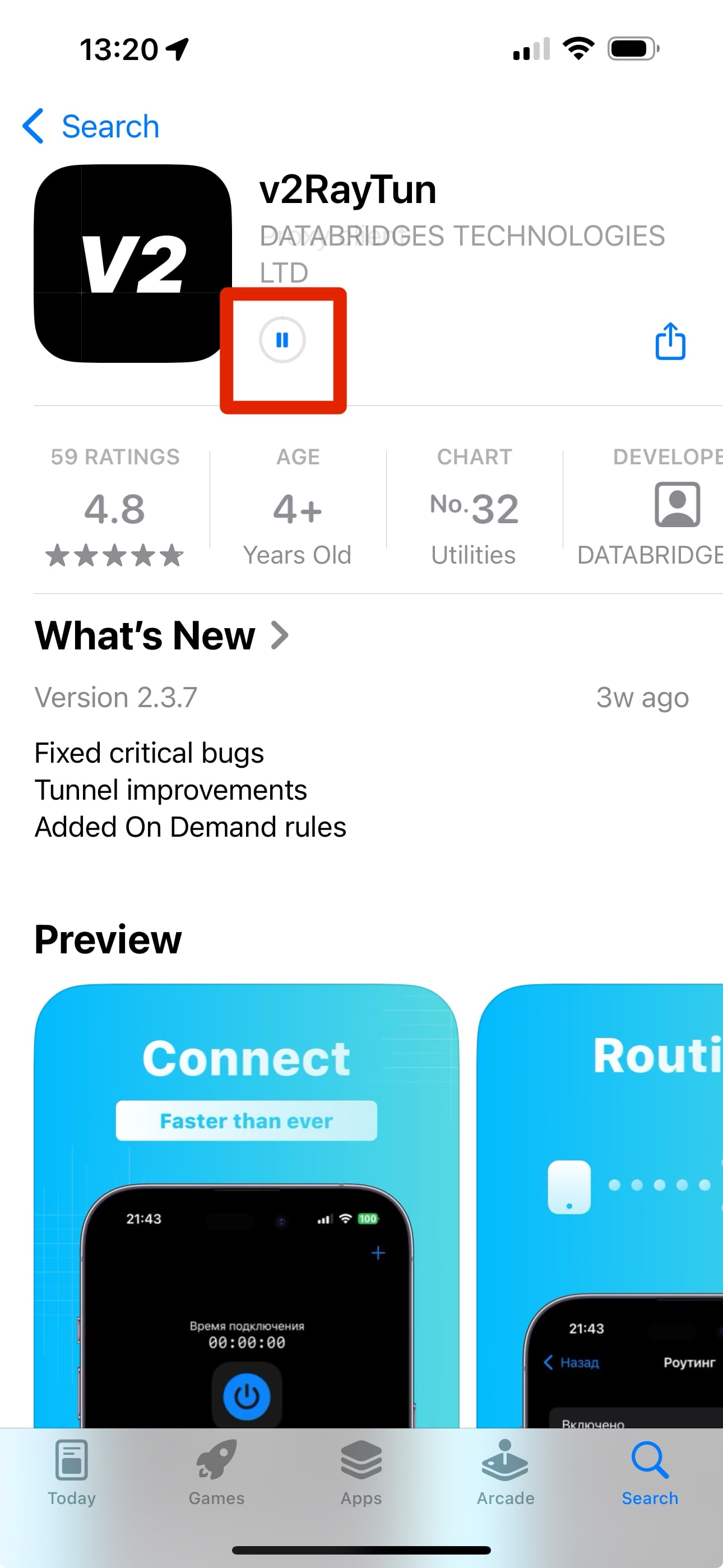The image size is (723, 1568).
Task: Go back to Search results
Action: coord(91,127)
